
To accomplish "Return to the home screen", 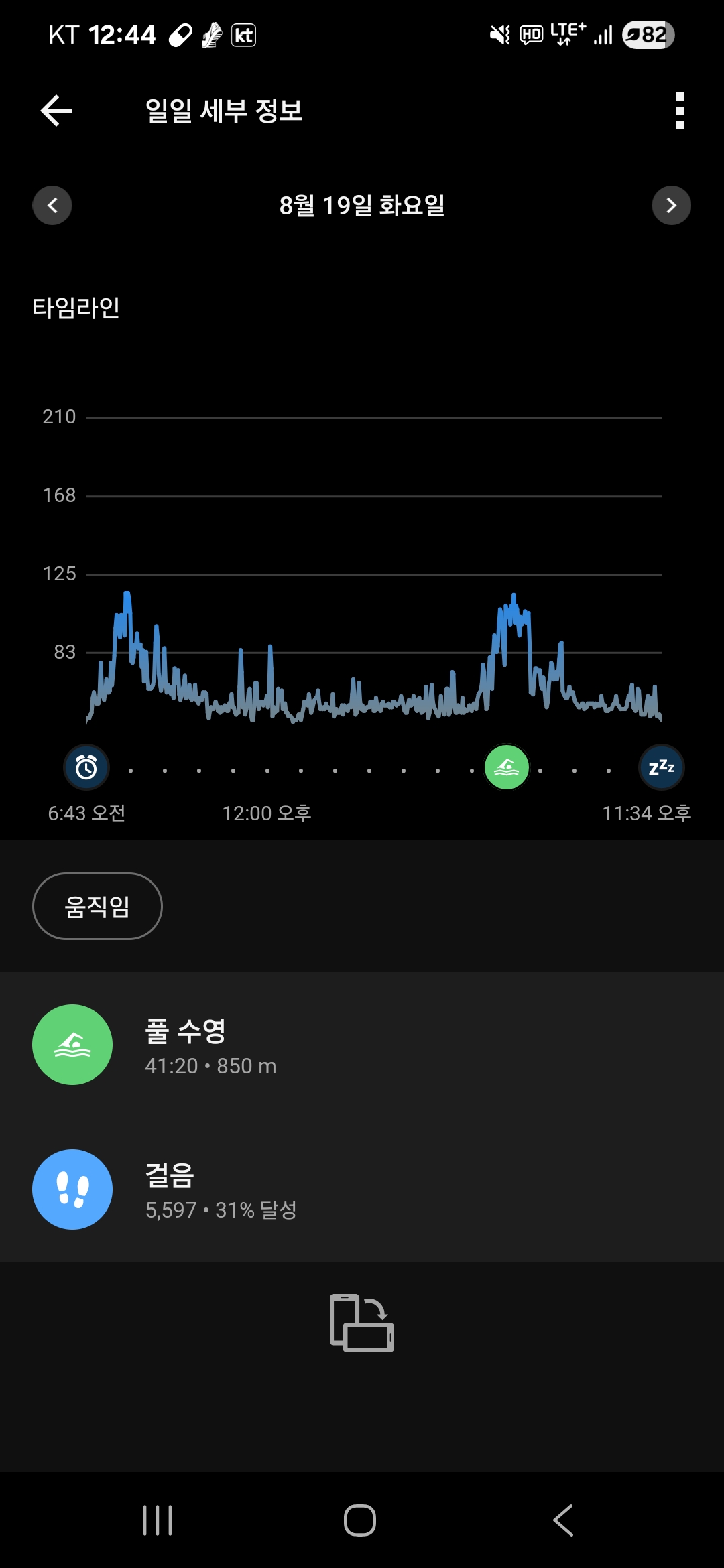I will pos(360,1520).
